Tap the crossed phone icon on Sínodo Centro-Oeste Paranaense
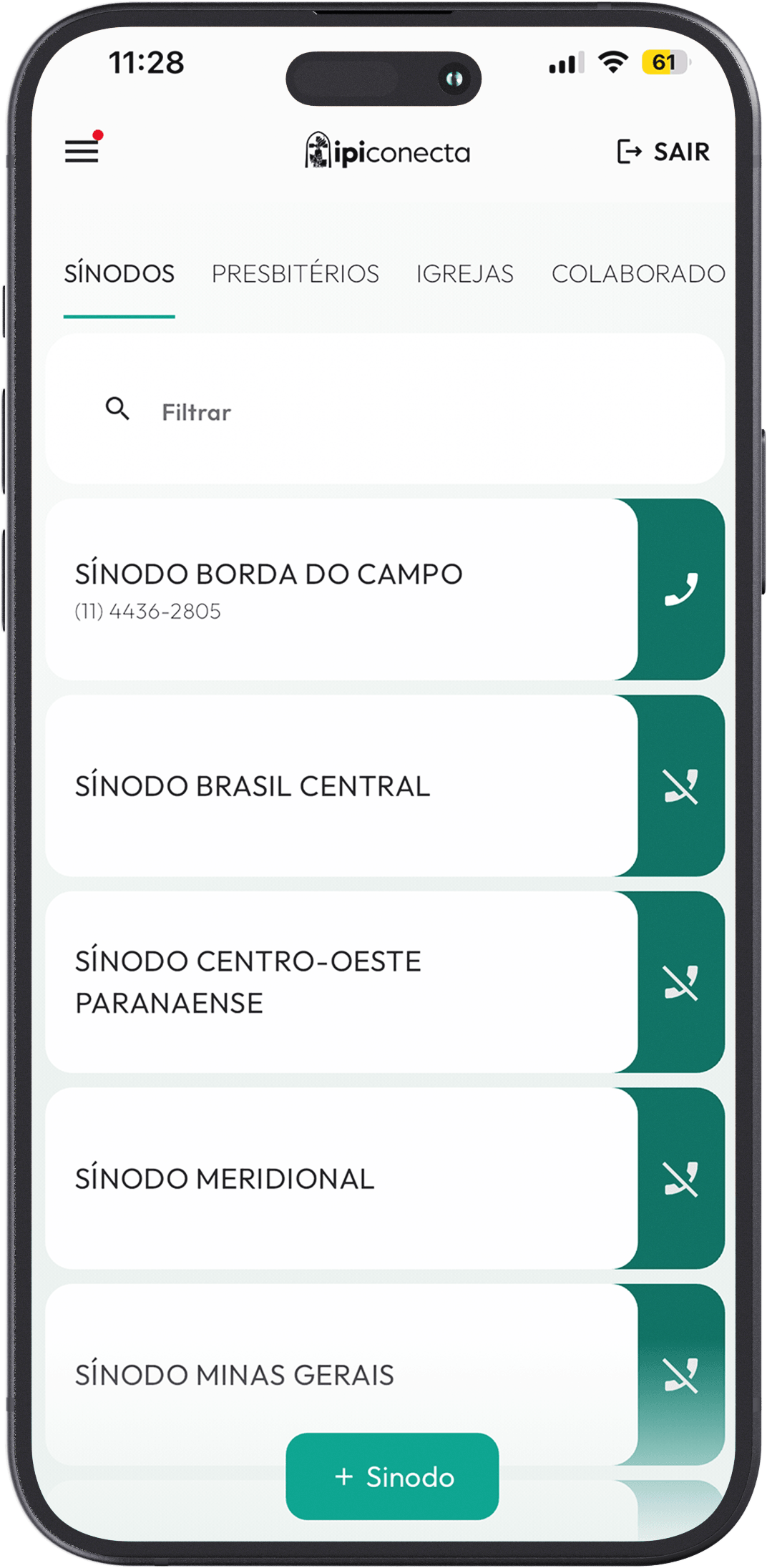 [678, 982]
